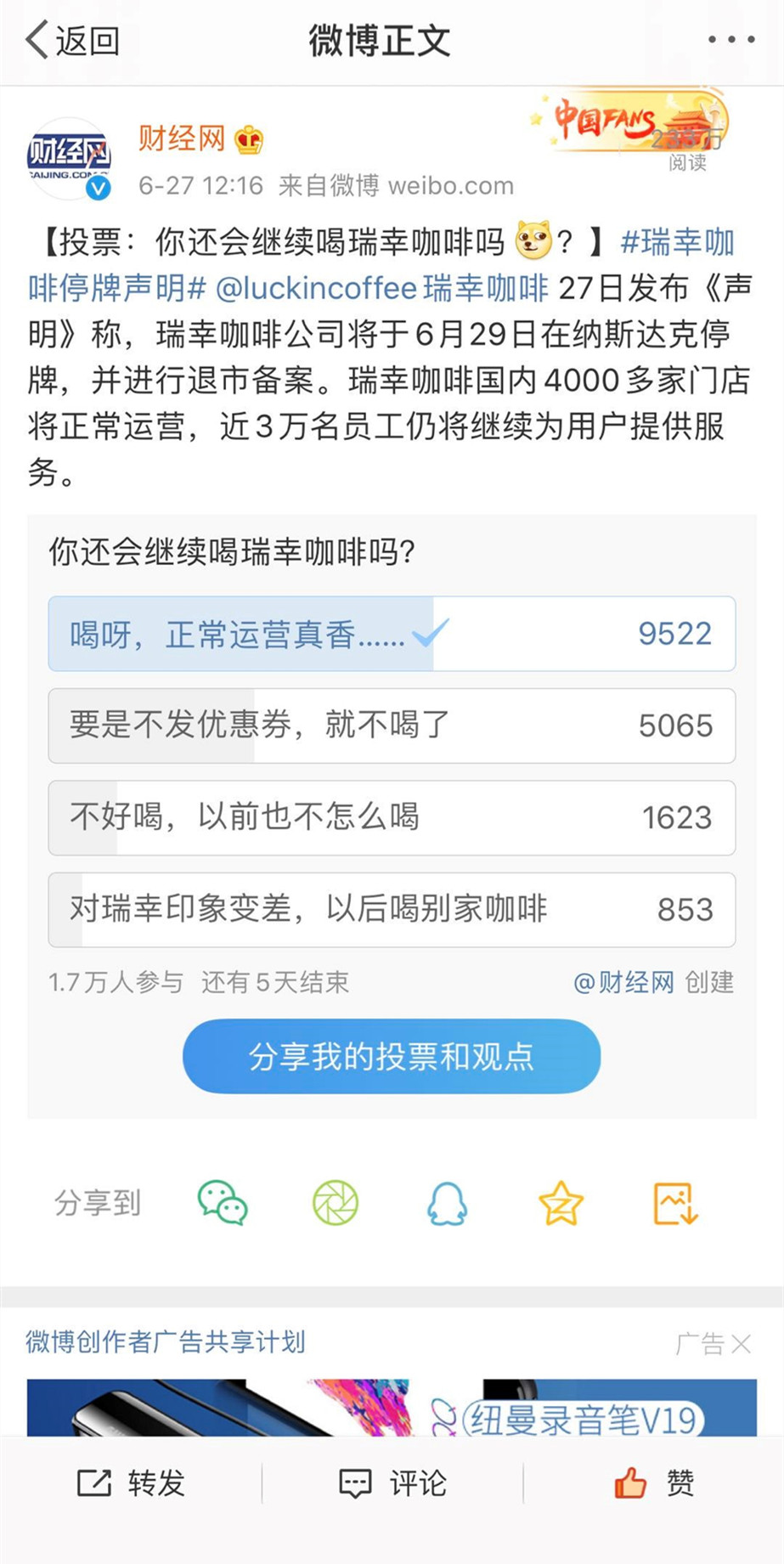784x1564 pixels.
Task: Choose 不好喝，以前也不怎么喝 option
Action: (x=392, y=817)
